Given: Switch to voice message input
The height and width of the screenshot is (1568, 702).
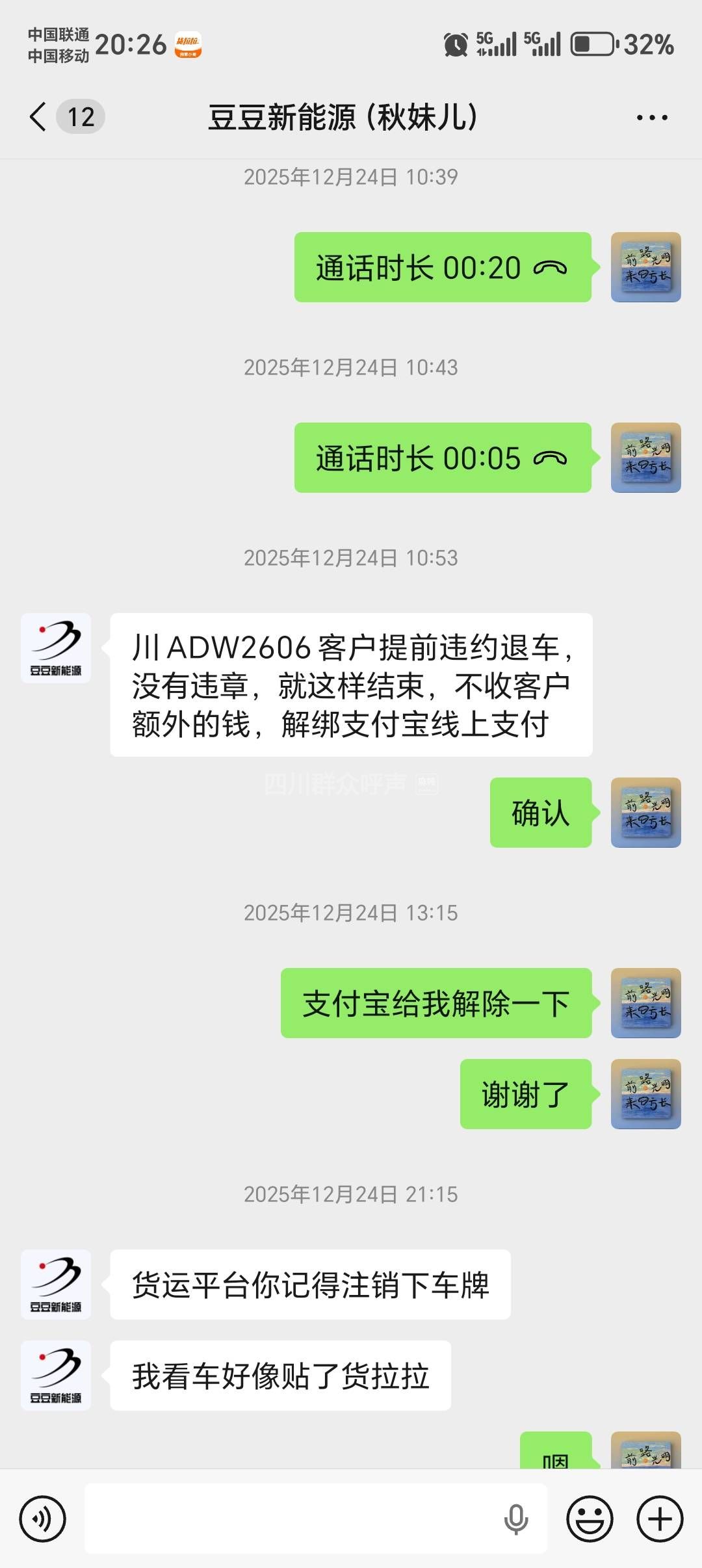Looking at the screenshot, I should pyautogui.click(x=43, y=1519).
